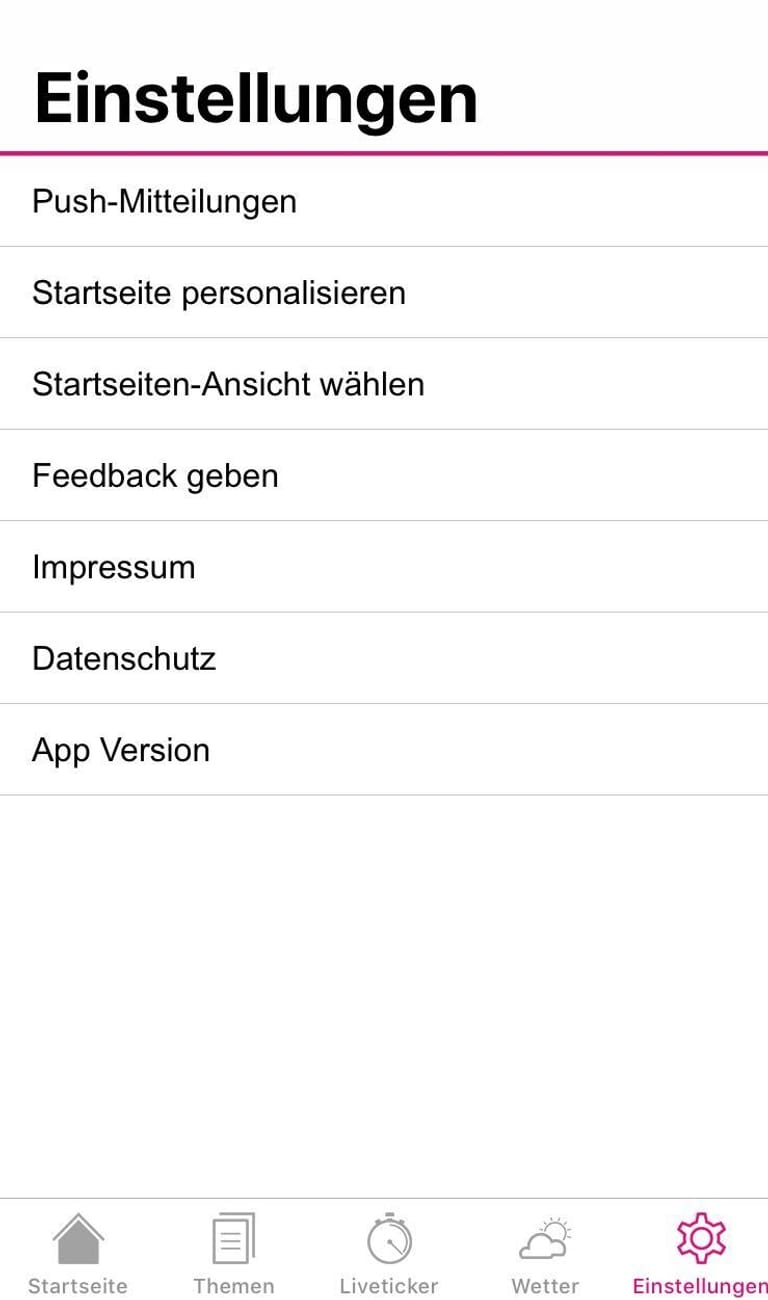768x1300 pixels.
Task: Switch to the Startseite tab
Action: pos(78,1253)
